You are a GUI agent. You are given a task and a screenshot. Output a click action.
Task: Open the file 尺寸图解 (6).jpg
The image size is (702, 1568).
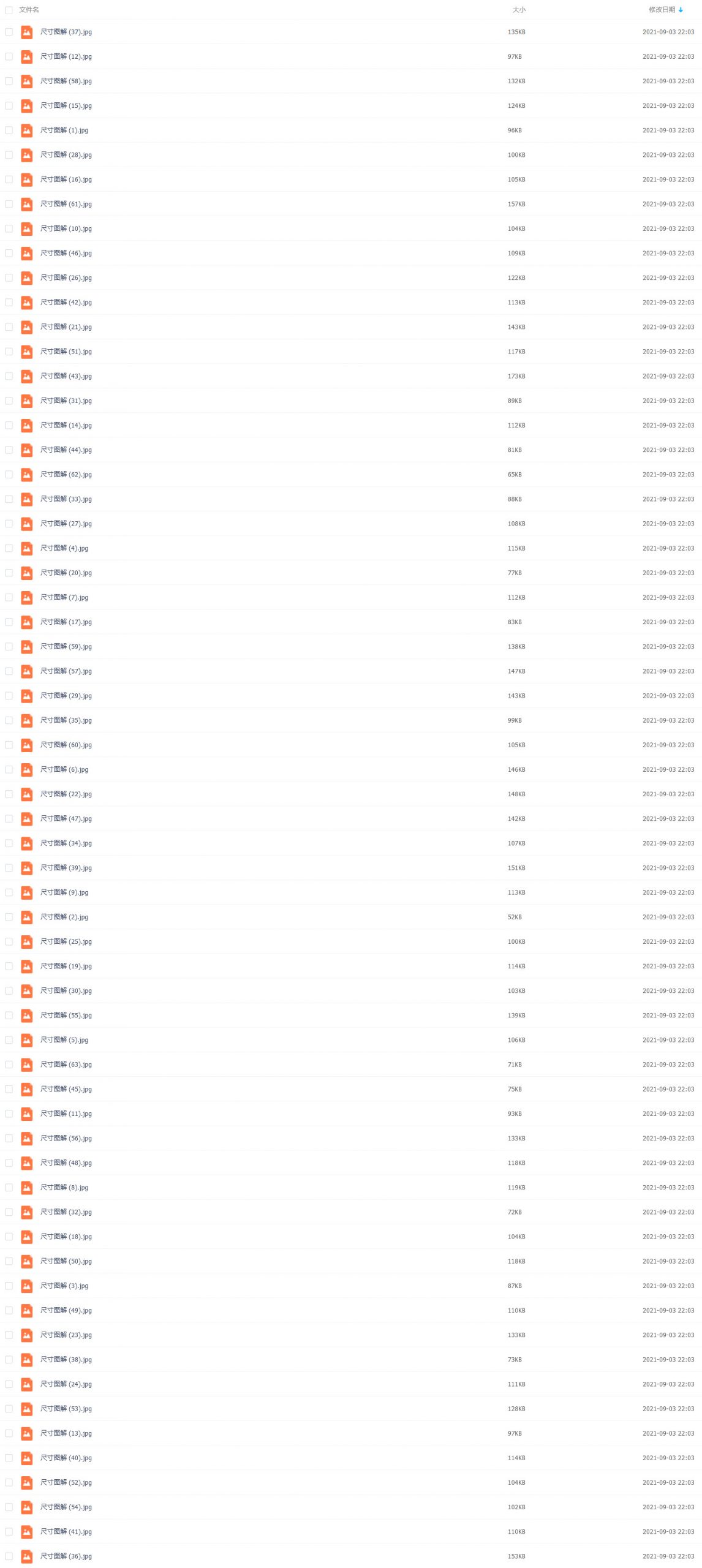64,769
